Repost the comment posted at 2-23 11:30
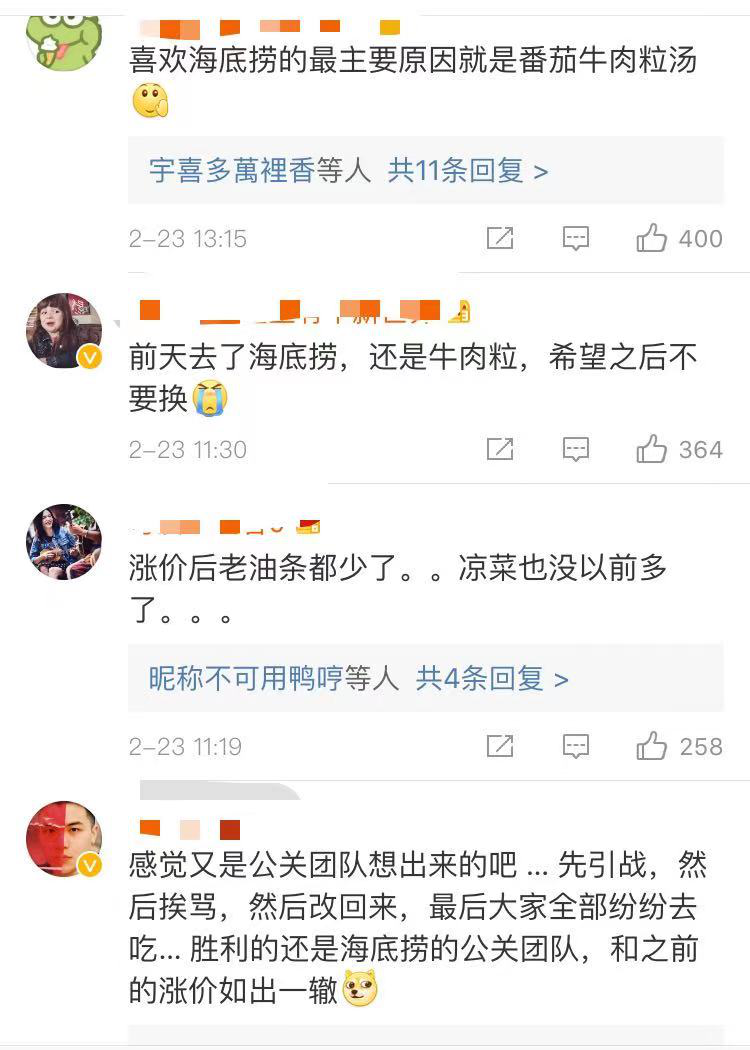Screen dimensions: 750x1050 click(499, 449)
